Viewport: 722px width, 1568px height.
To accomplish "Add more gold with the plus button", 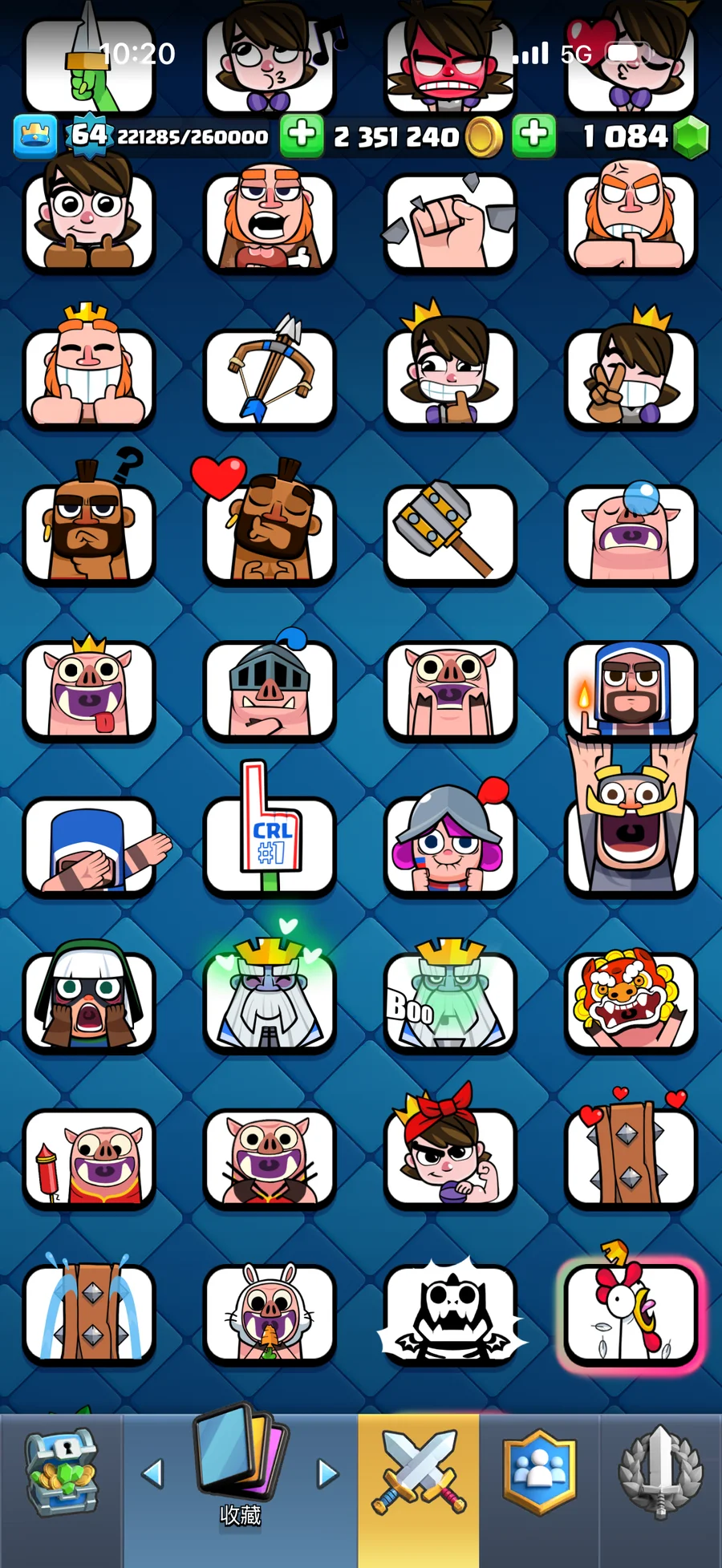I will click(302, 135).
